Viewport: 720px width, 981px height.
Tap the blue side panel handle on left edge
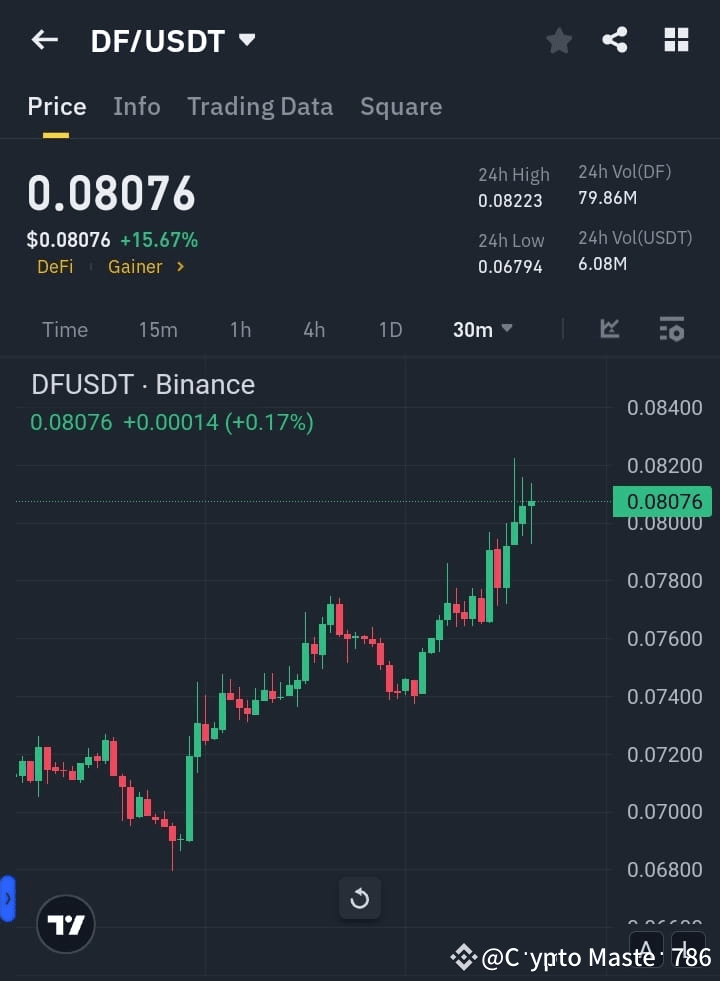tap(8, 898)
